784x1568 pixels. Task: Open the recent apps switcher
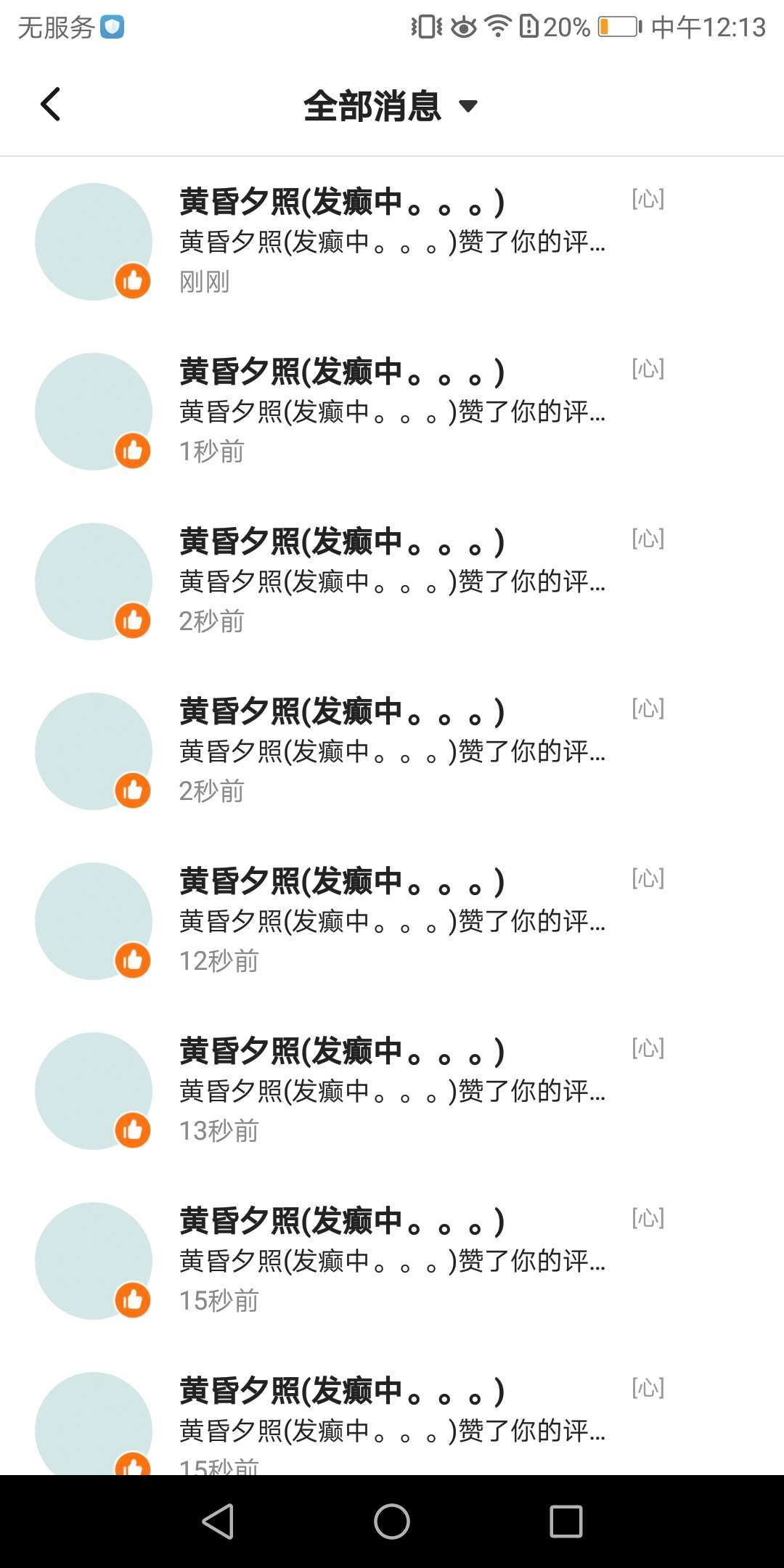(566, 1521)
